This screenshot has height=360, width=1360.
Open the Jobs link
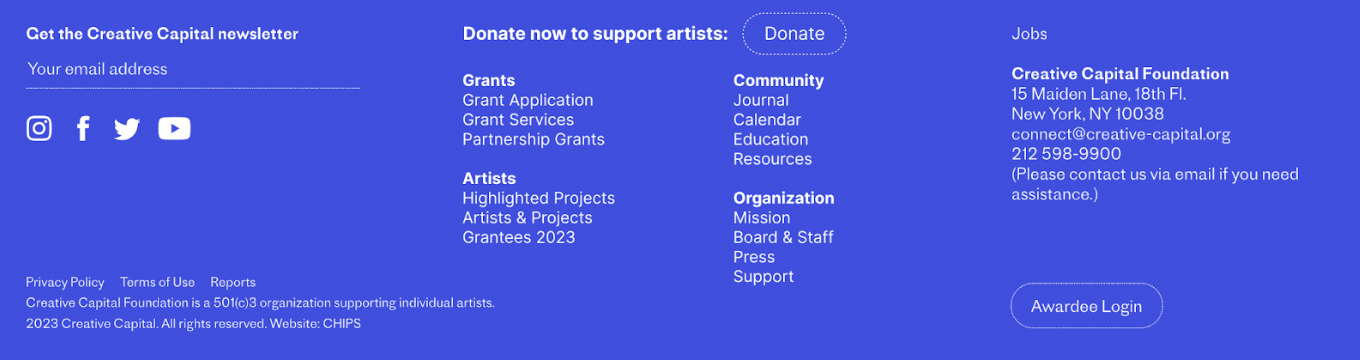point(1029,34)
